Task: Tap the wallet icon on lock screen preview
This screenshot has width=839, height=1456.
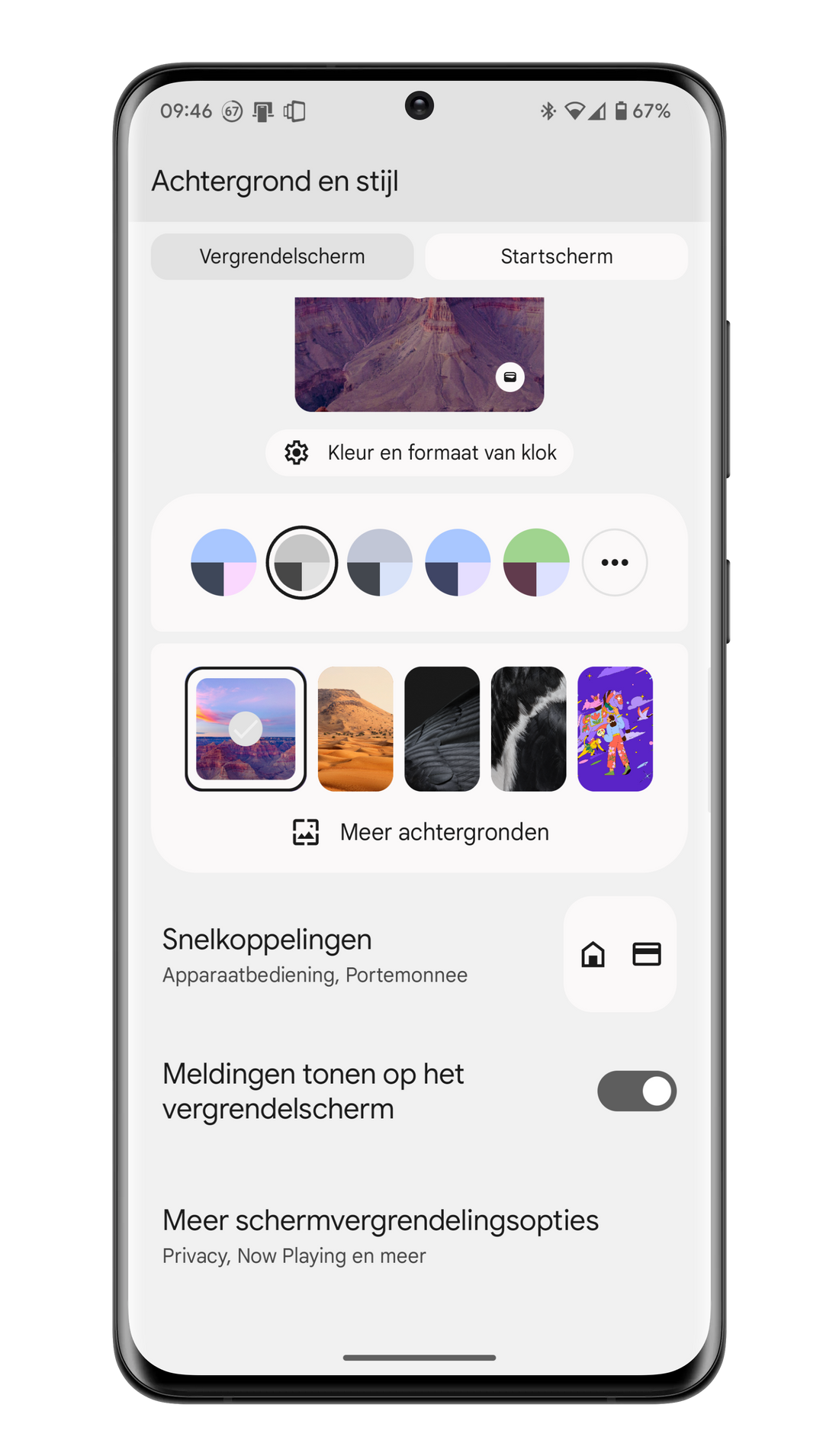Action: 510,377
